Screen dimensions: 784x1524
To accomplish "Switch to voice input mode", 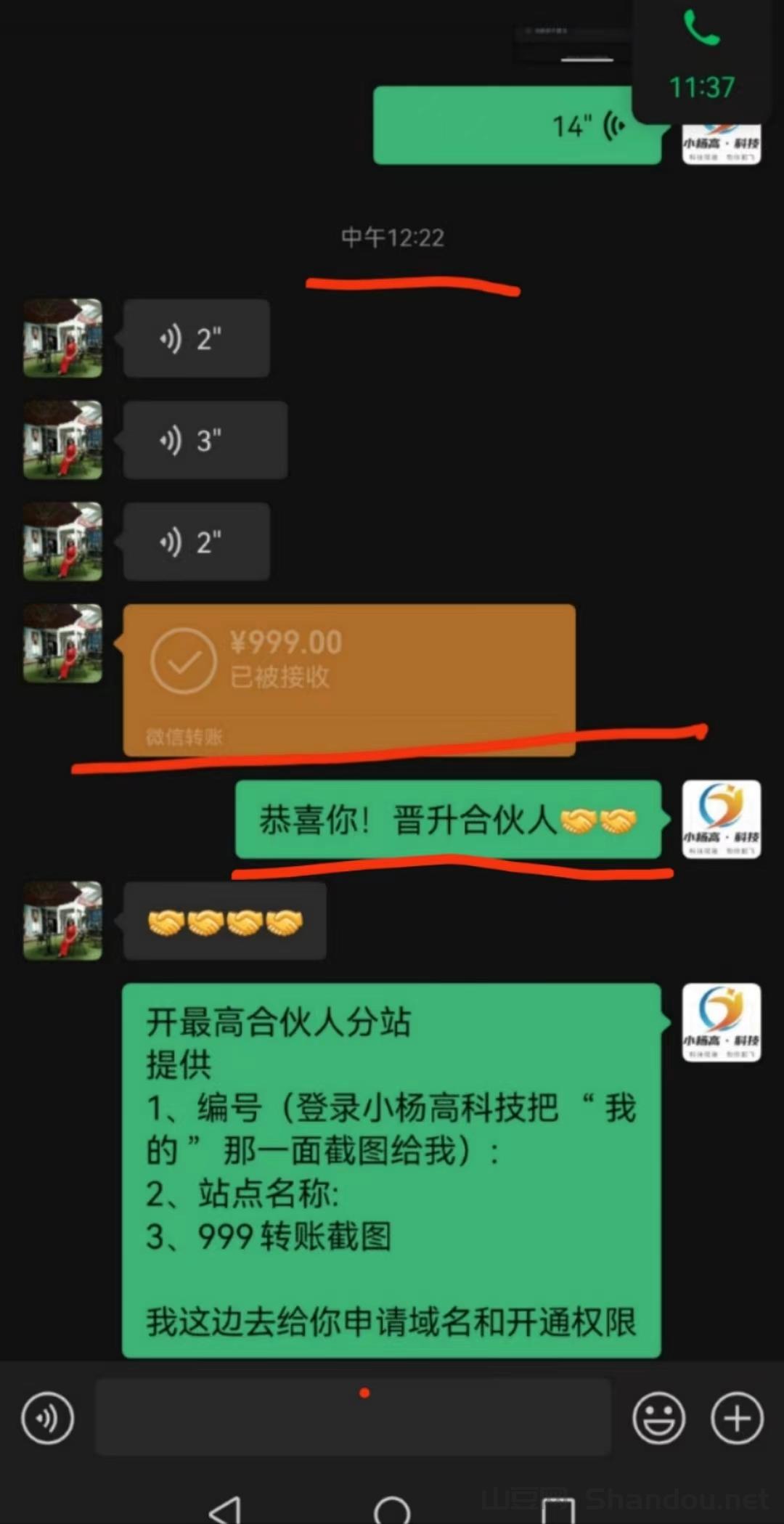I will [47, 1417].
